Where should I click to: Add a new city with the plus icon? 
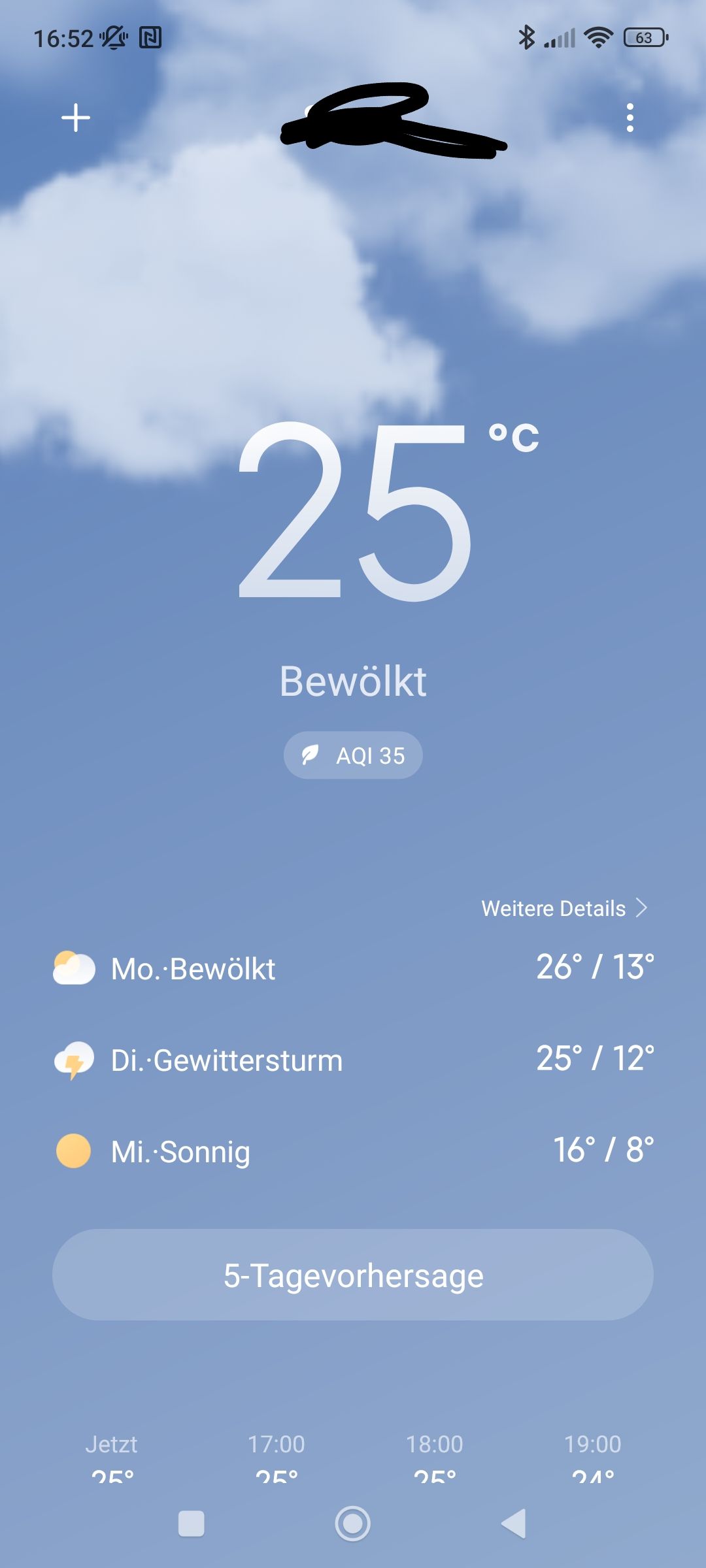point(76,118)
